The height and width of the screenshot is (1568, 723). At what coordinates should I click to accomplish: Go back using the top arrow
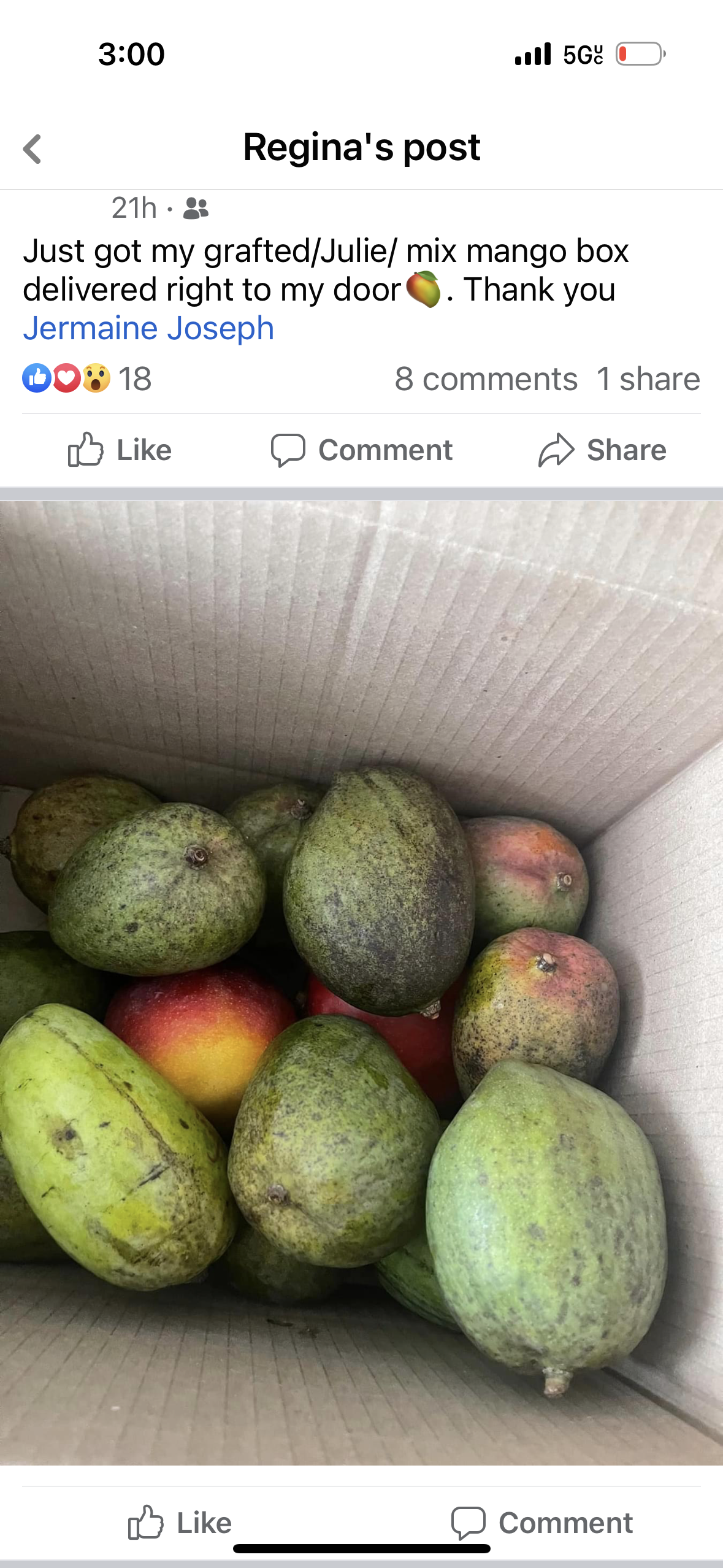[32, 149]
